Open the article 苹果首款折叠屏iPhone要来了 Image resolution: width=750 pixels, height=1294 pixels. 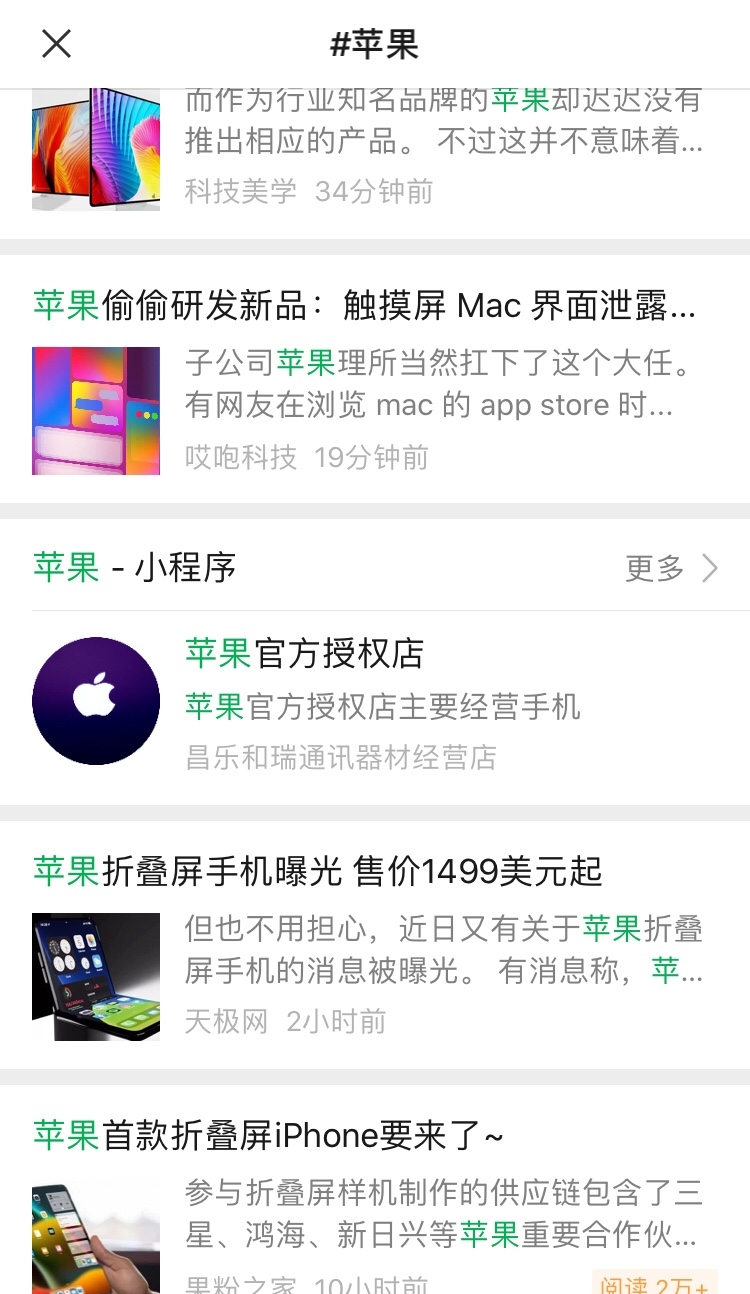pyautogui.click(x=265, y=1135)
